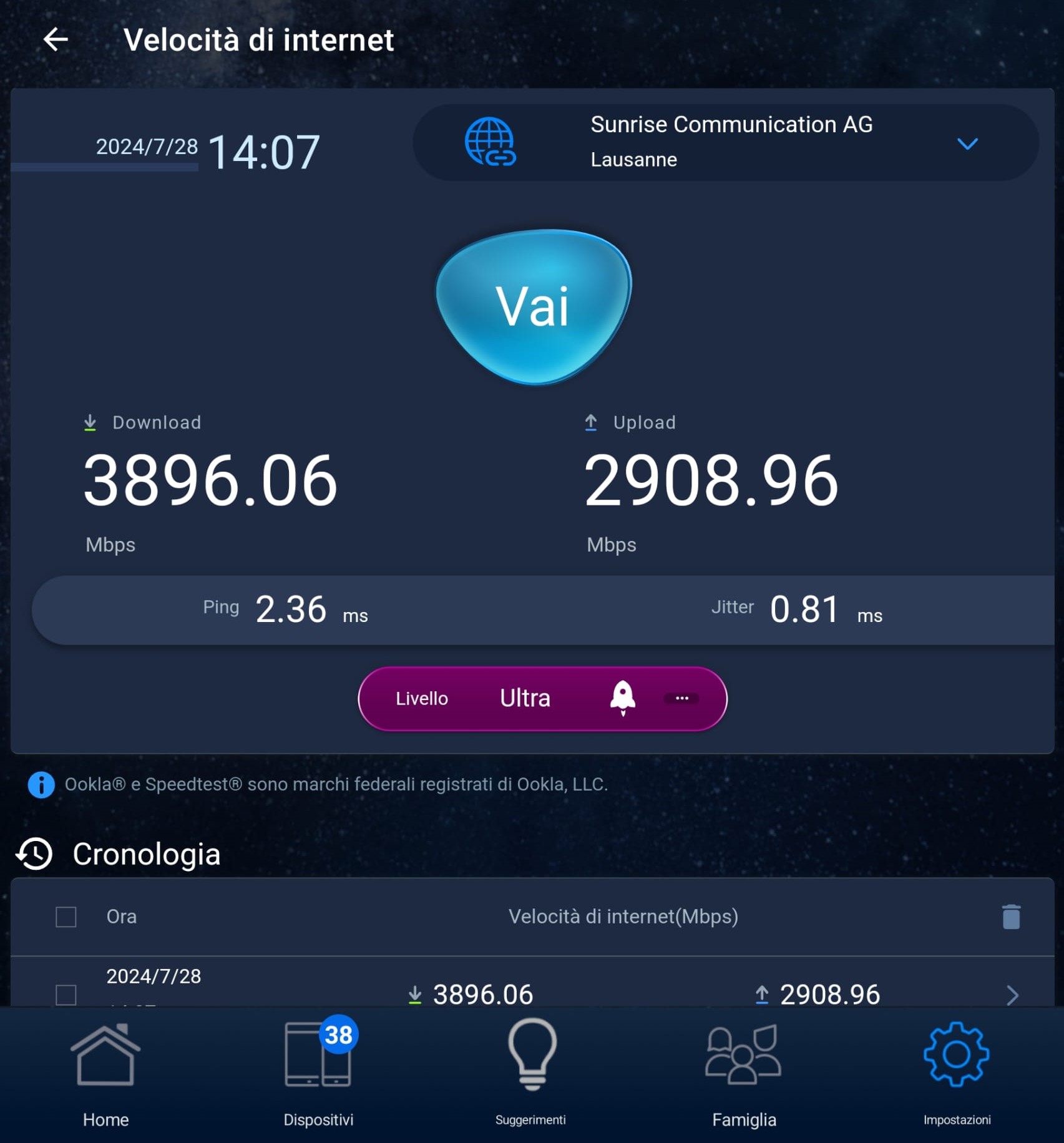
Task: Open the 3896.06 speed result details
Action: pyautogui.click(x=1012, y=995)
